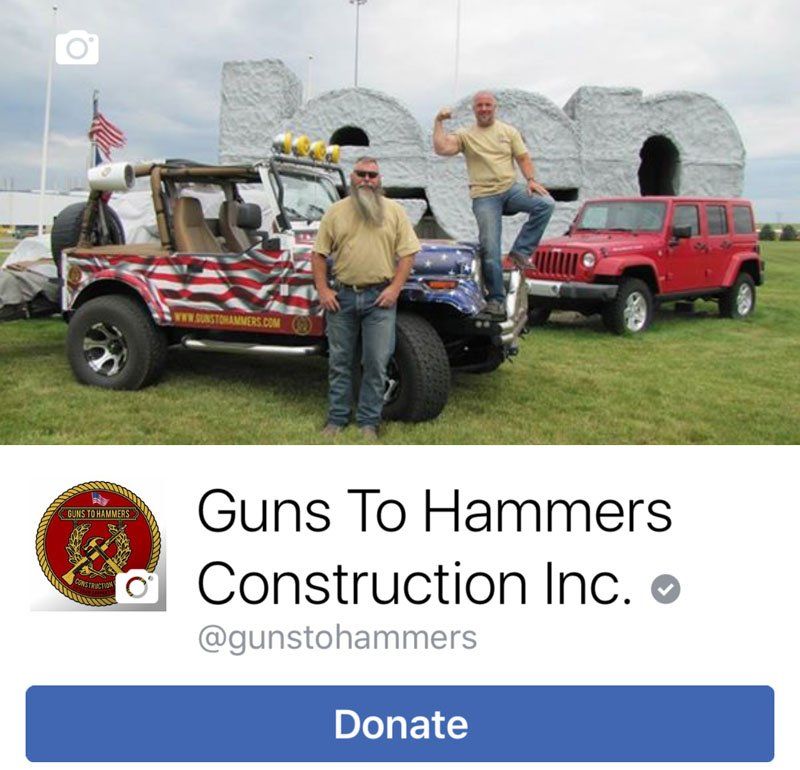Tap the blue Donate button
Screen dimensions: 800x770
coord(400,723)
